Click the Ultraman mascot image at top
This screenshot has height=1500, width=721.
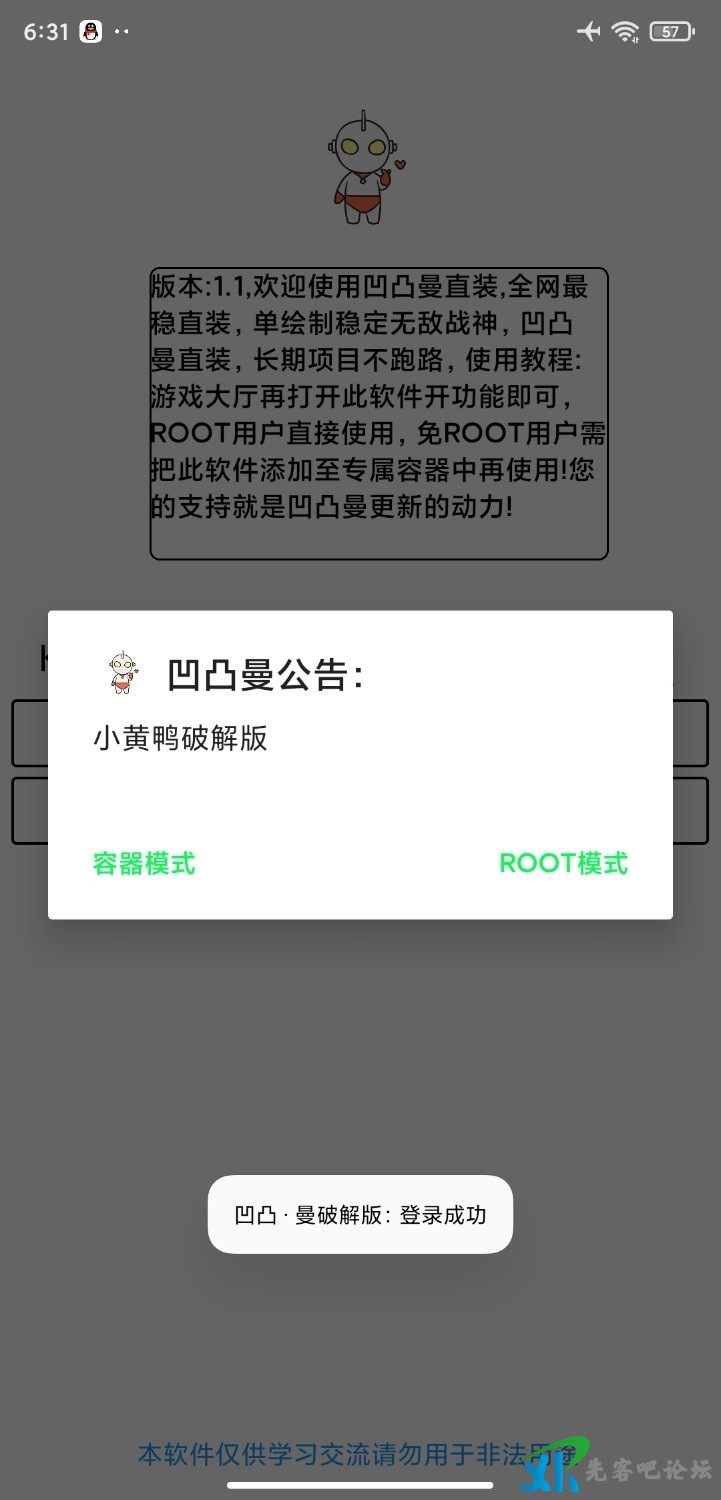click(x=365, y=170)
